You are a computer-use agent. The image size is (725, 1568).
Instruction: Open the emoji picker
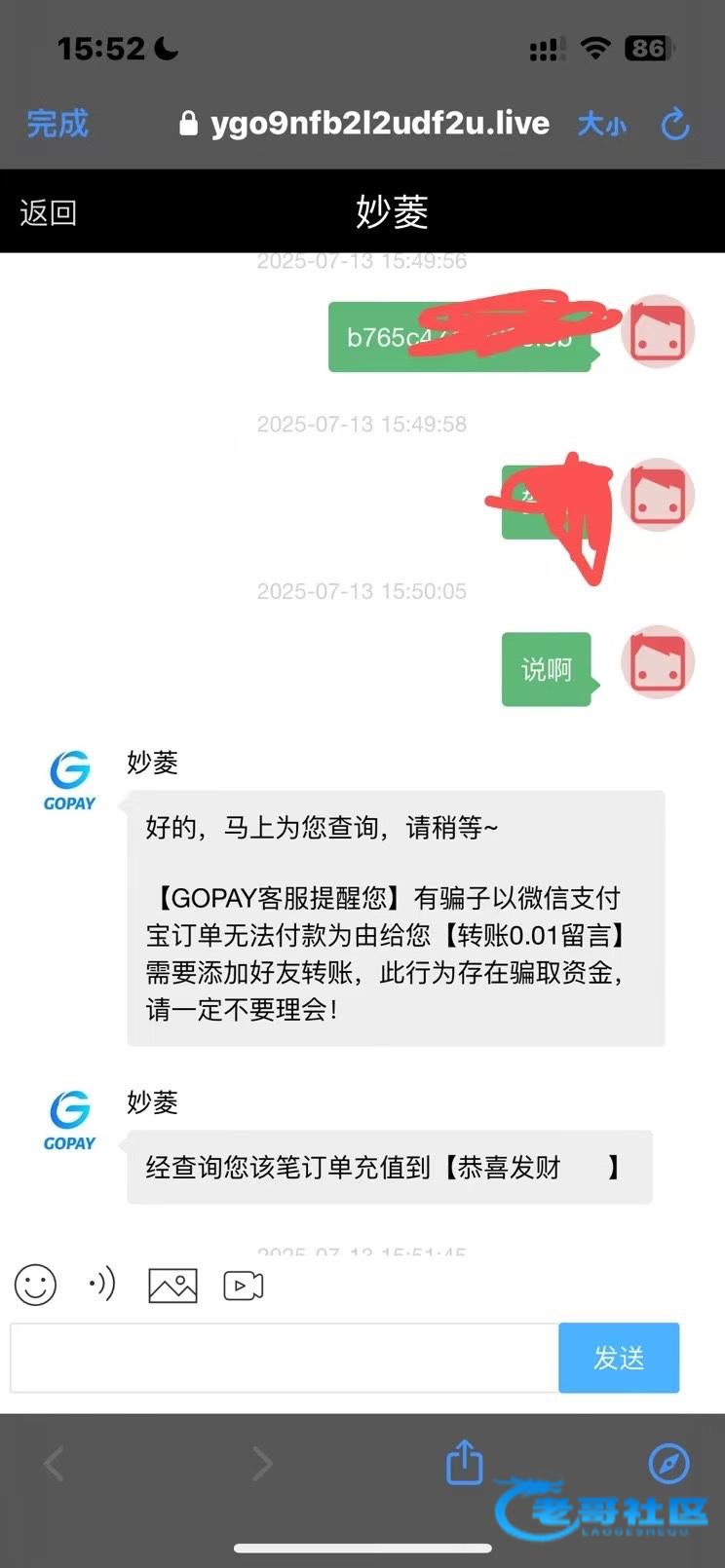point(35,1286)
